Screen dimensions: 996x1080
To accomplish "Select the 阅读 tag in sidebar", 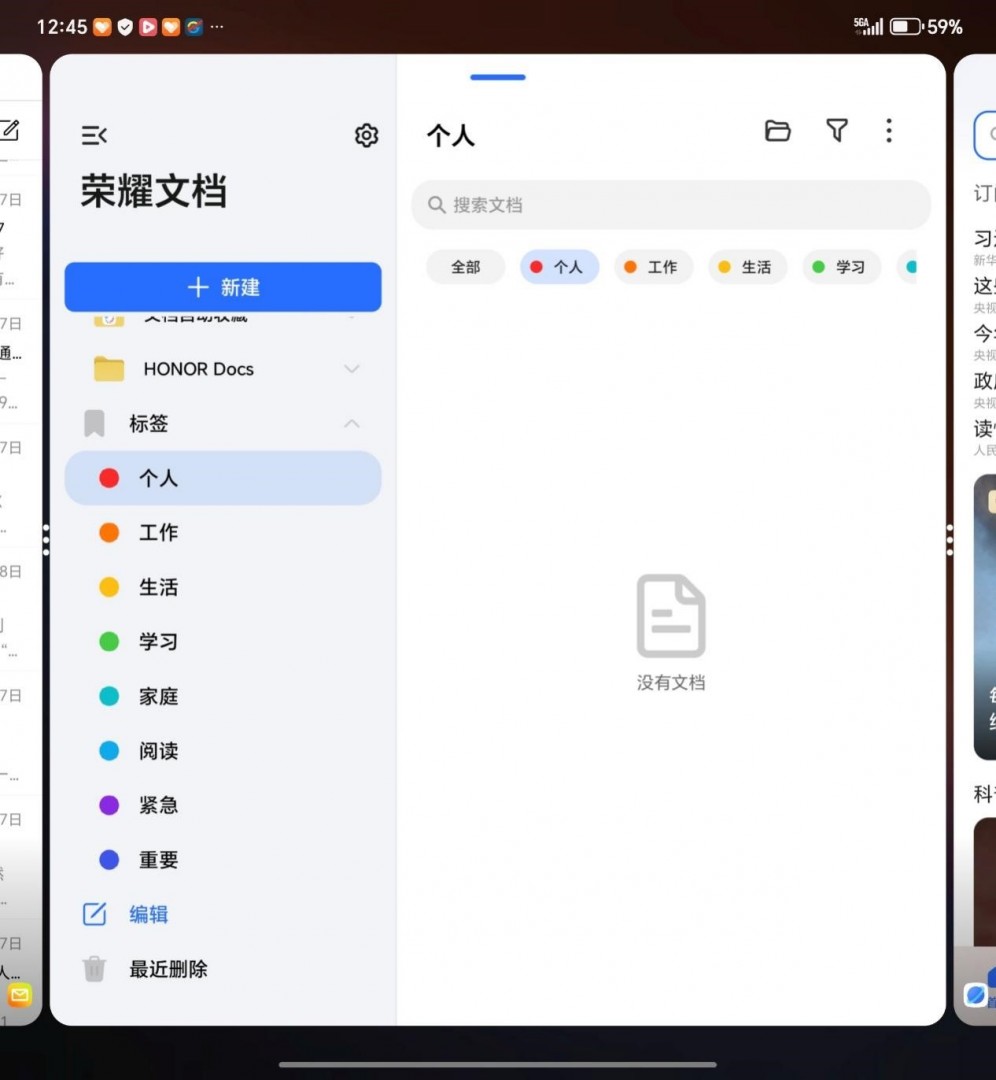I will (x=158, y=751).
